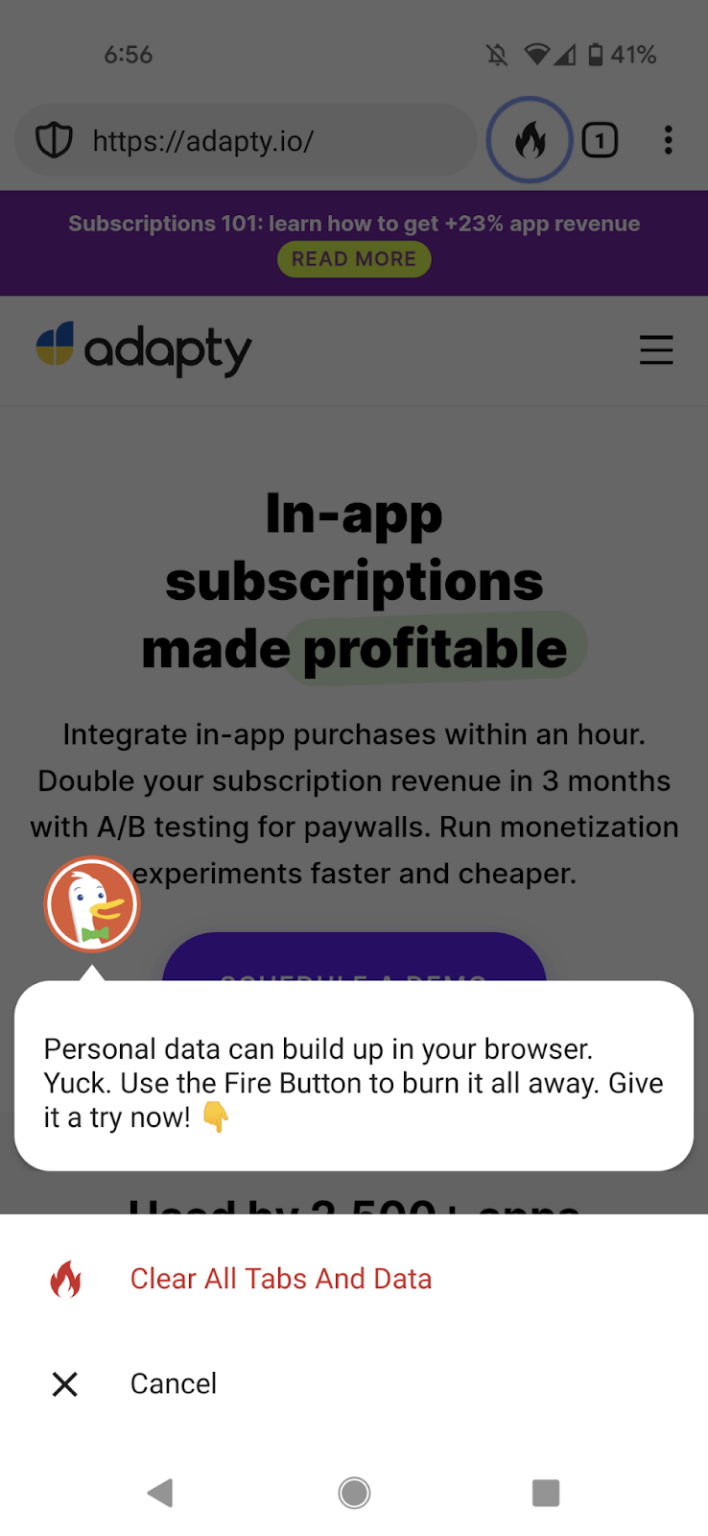Go back with the system back button
The width and height of the screenshot is (708, 1536).
160,1493
